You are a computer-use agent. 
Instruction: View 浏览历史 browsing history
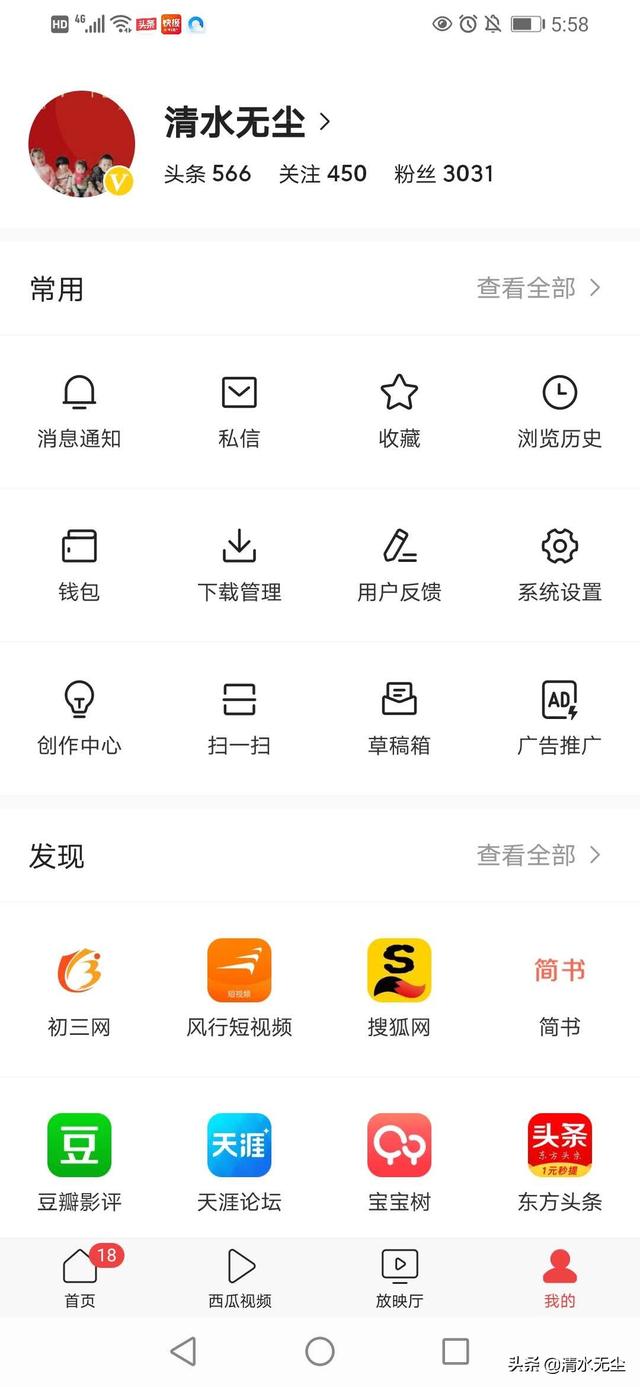tap(559, 410)
